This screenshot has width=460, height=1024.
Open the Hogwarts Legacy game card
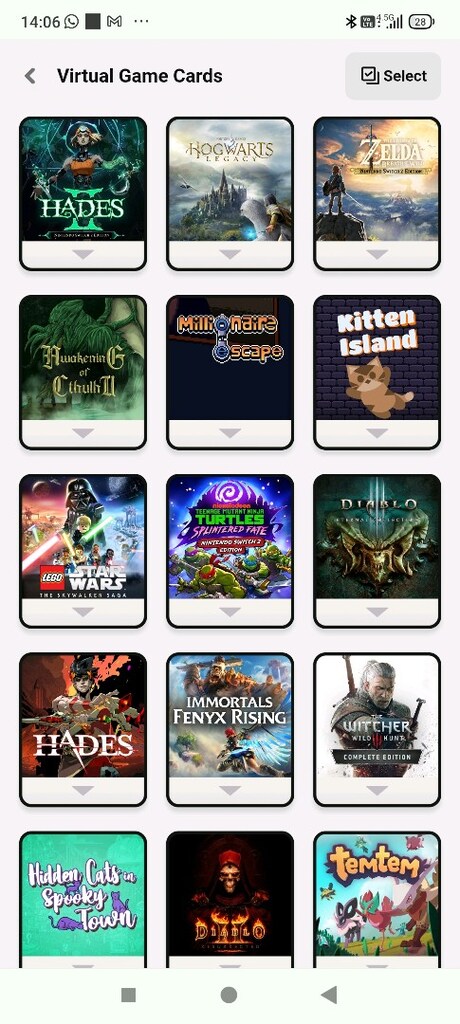click(x=230, y=193)
